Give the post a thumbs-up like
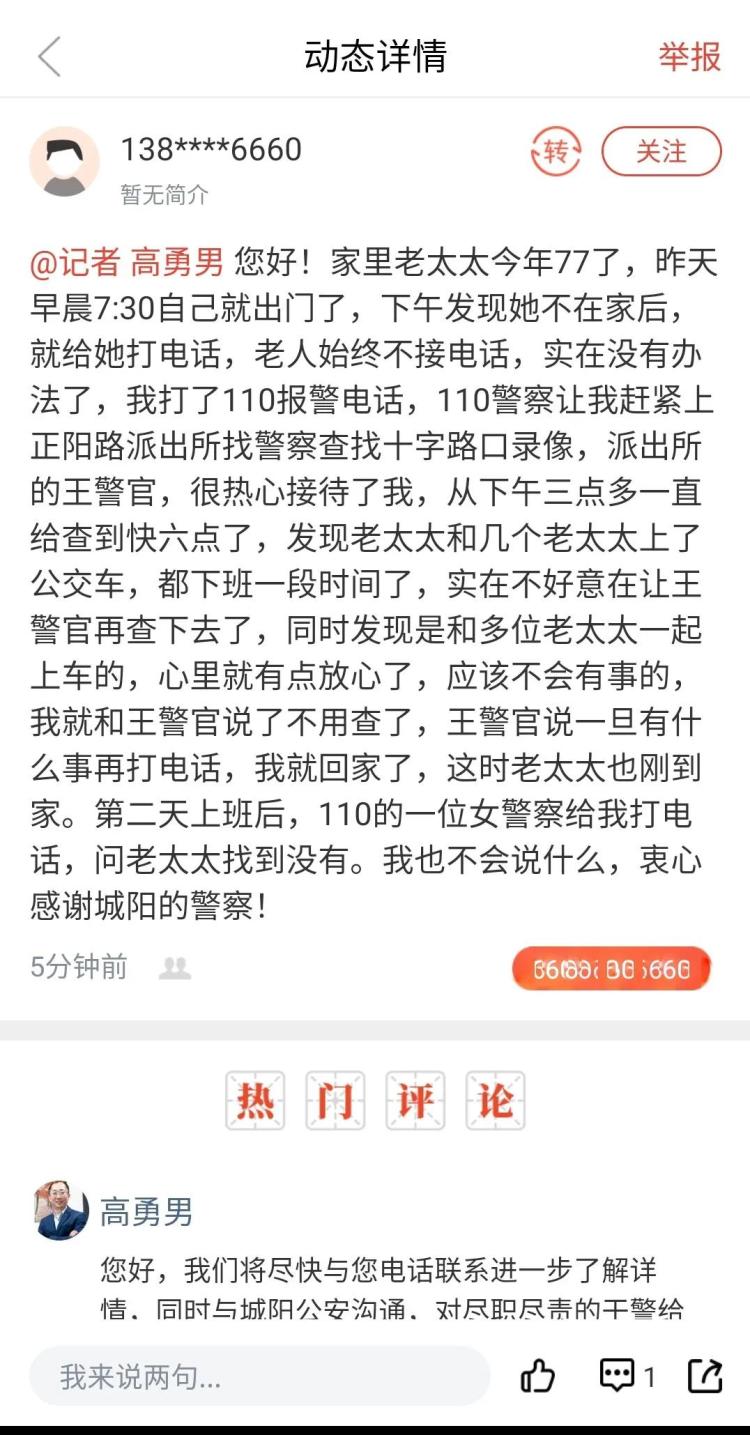750x1435 pixels. tap(539, 1375)
